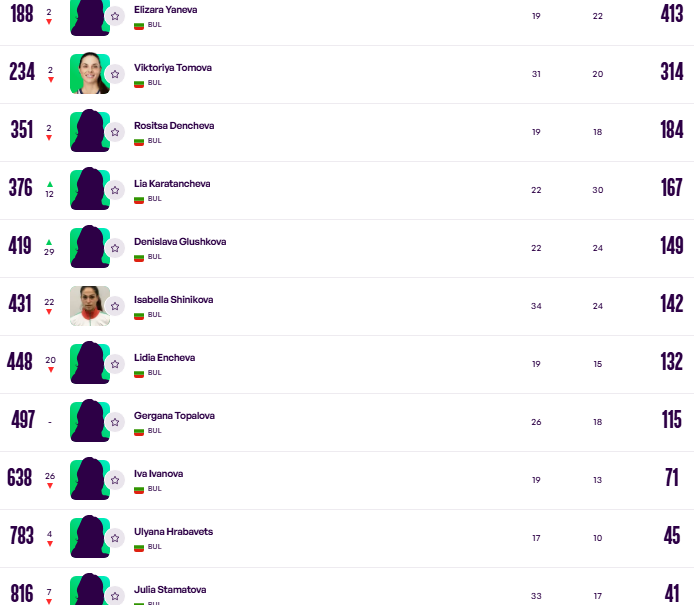Add Lidia Encheva to favorites
Screen dimensions: 694x605
pyautogui.click(x=115, y=364)
